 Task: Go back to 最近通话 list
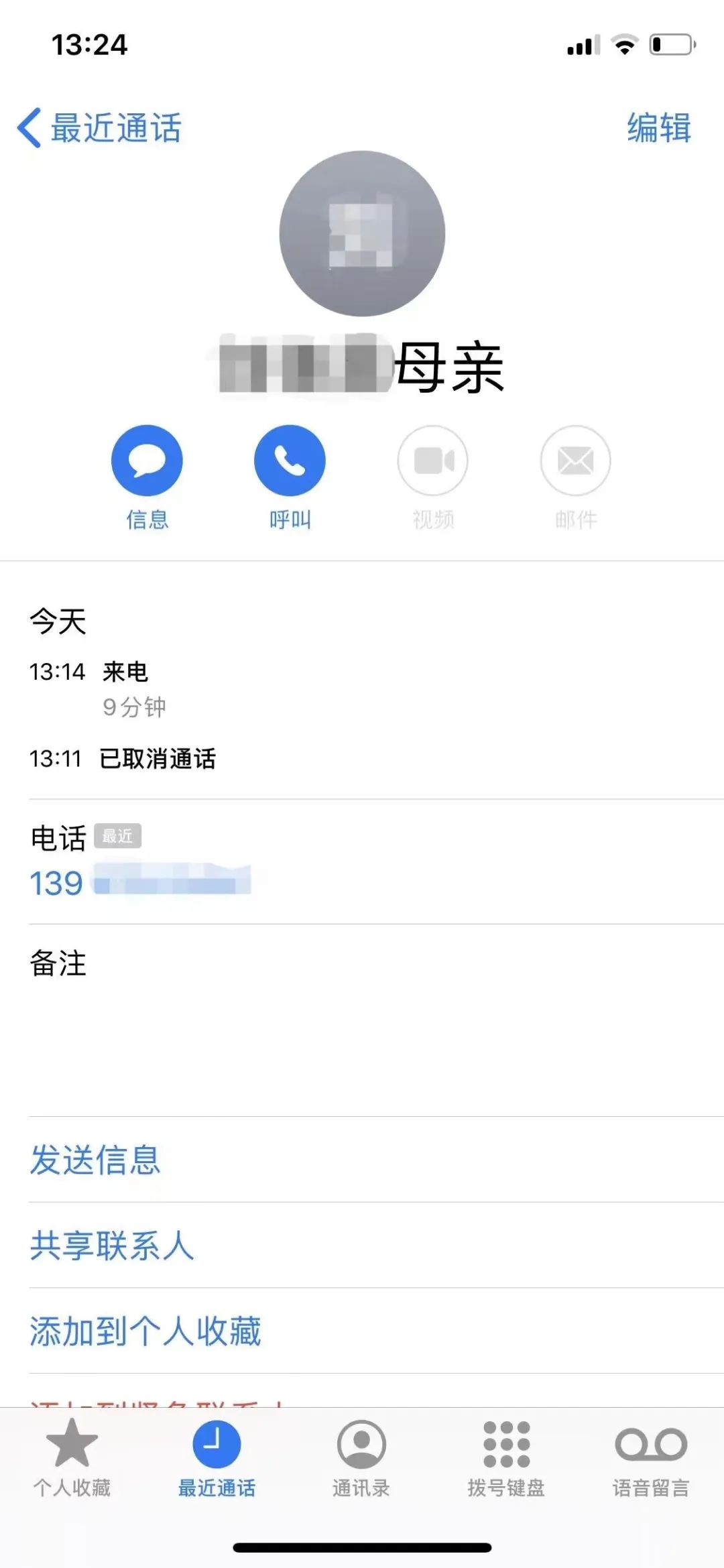[x=99, y=127]
